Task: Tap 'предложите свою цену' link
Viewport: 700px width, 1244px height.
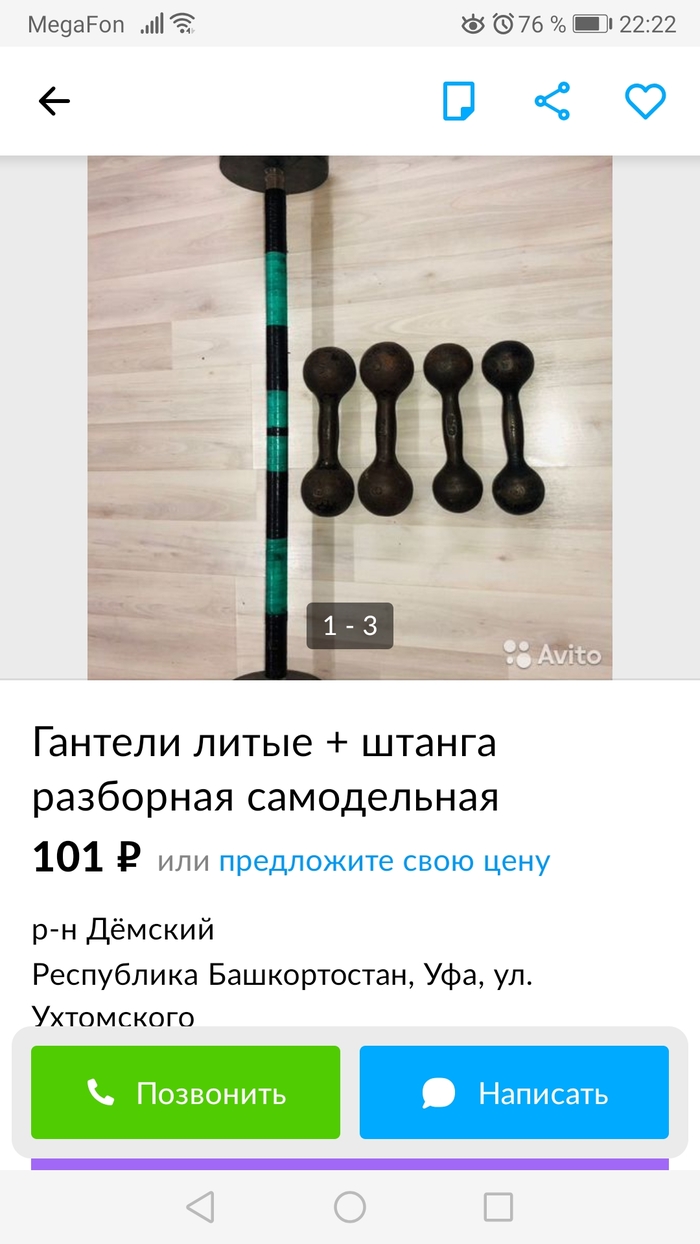Action: pos(384,861)
